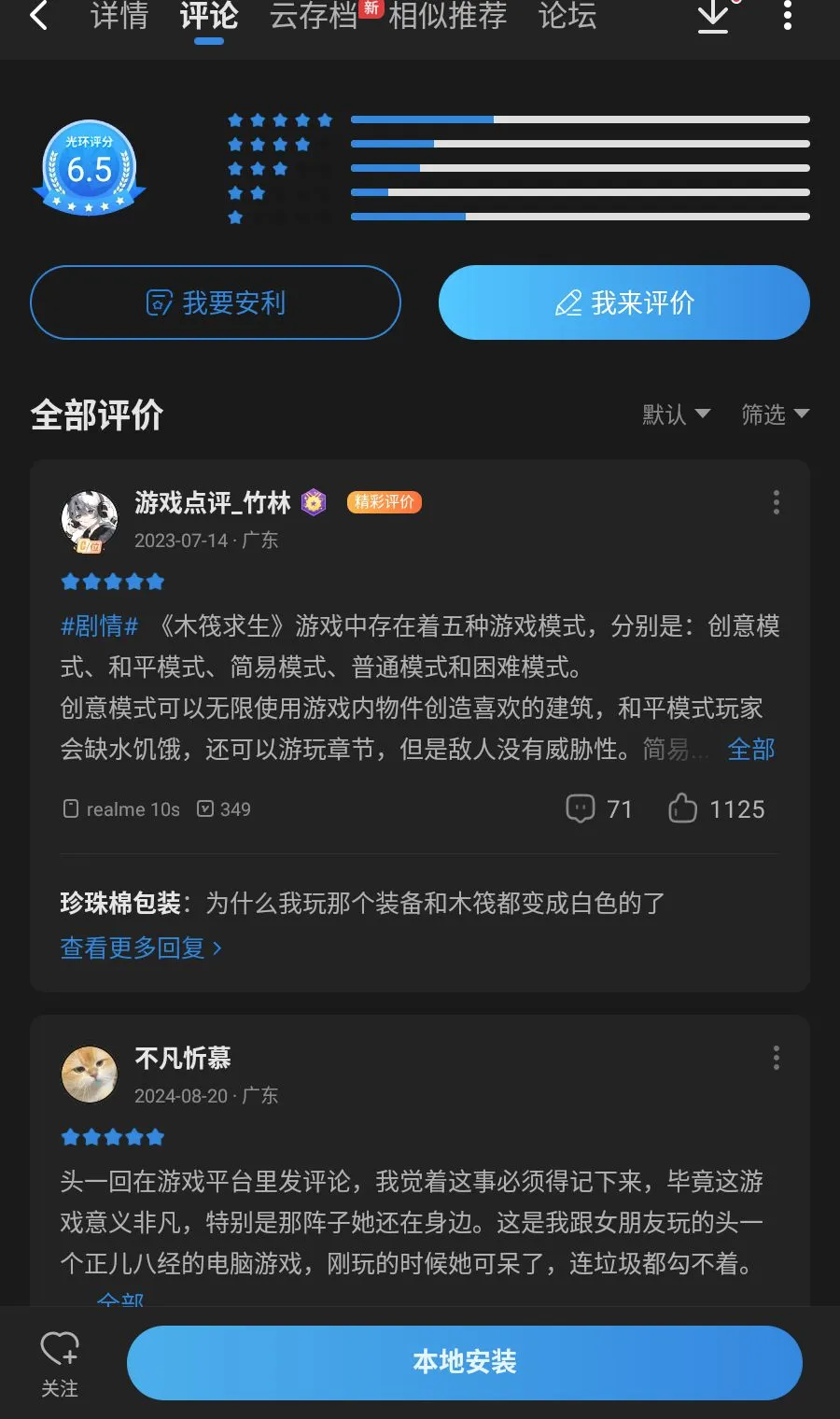Follow the game with 关注

tap(60, 1364)
